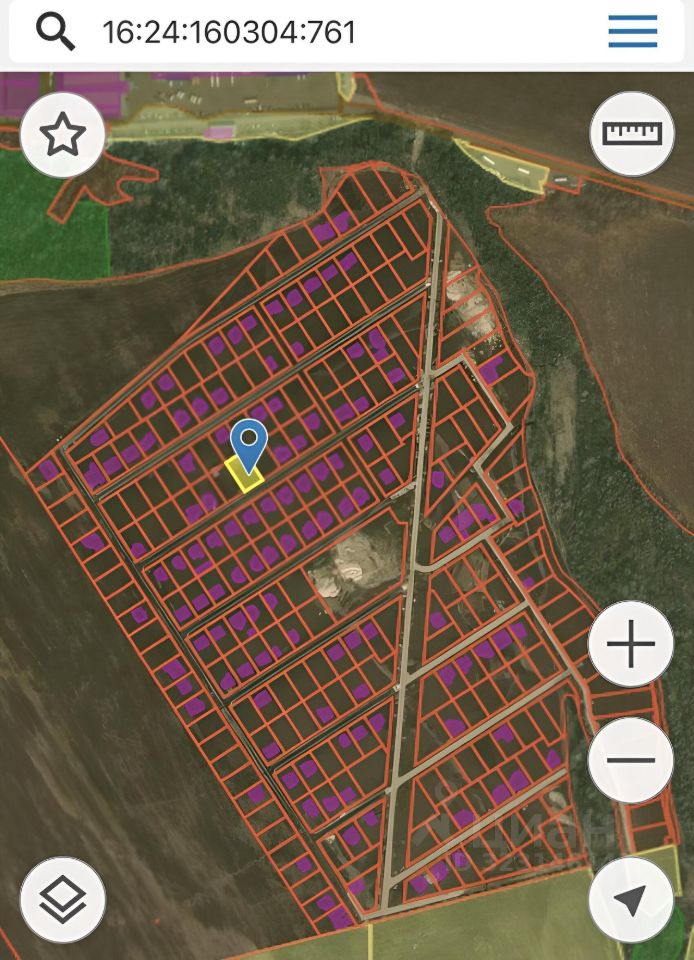Tap the search magnifier icon
Viewport: 694px width, 960px height.
point(55,32)
